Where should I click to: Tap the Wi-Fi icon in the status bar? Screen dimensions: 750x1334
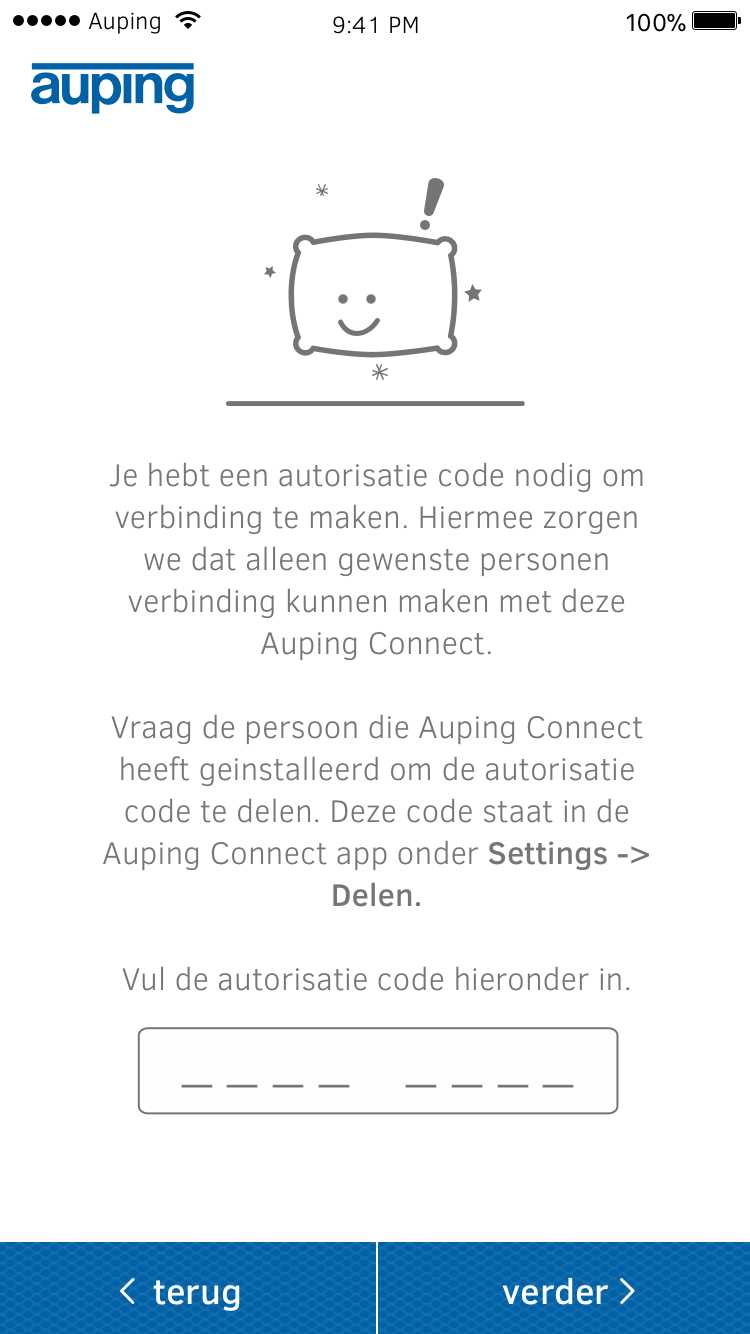186,18
